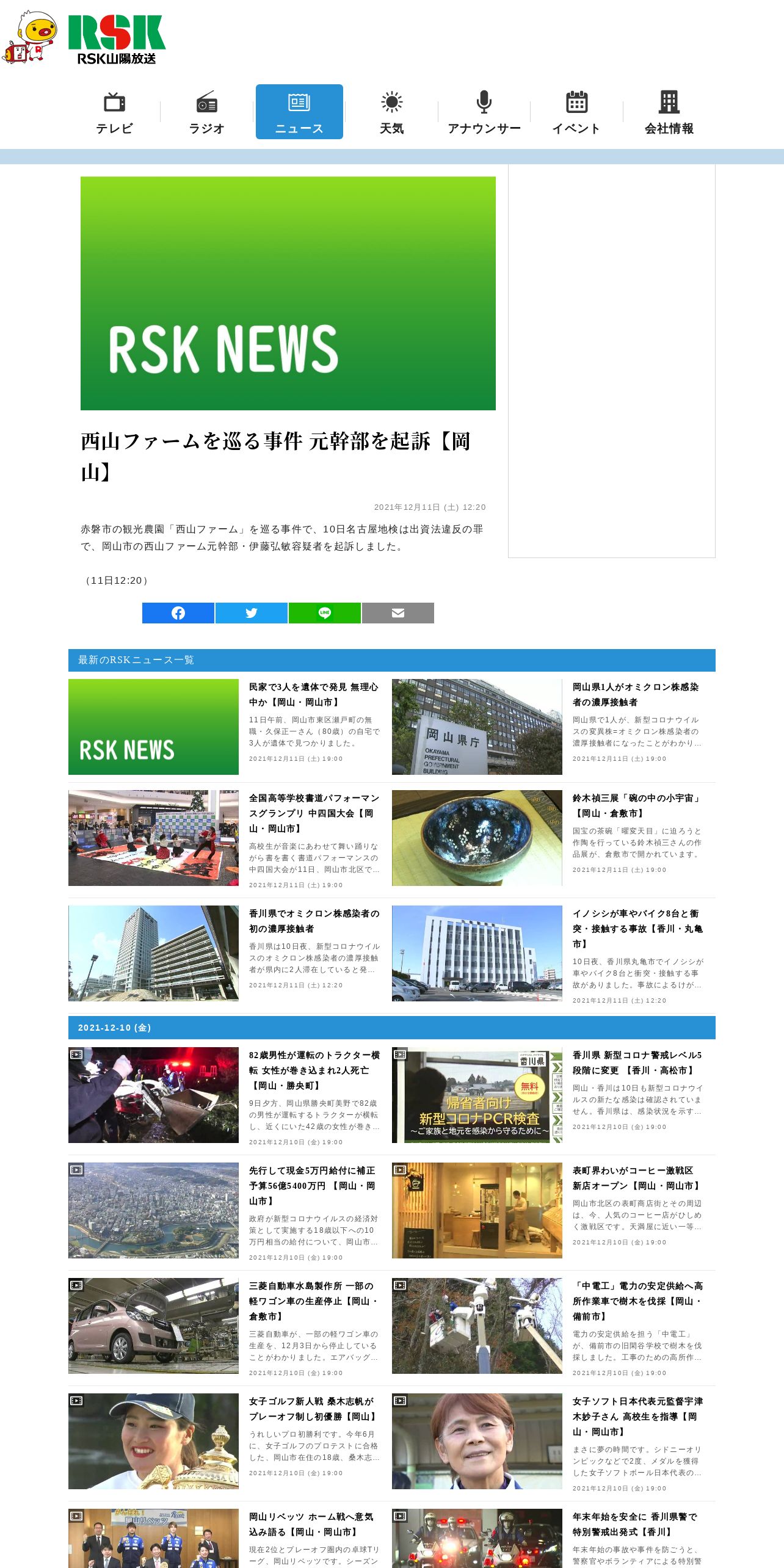Share this article on Twitter
The height and width of the screenshot is (1568, 784).
[252, 613]
